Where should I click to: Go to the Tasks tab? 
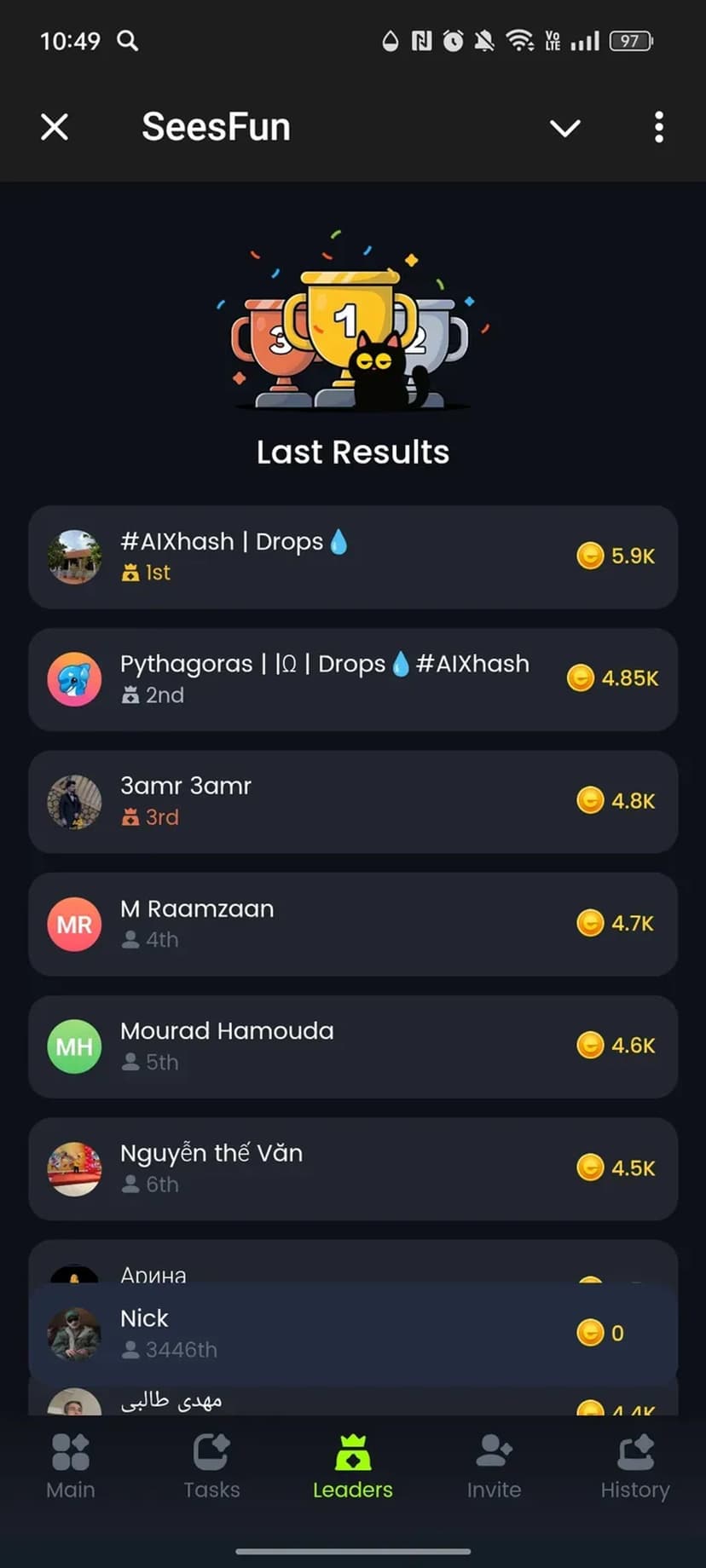pyautogui.click(x=211, y=1466)
